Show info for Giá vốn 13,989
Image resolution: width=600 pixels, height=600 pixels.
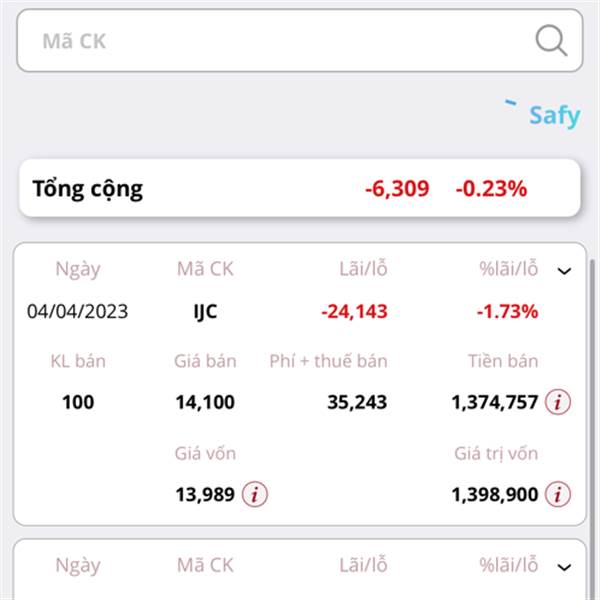[256, 493]
